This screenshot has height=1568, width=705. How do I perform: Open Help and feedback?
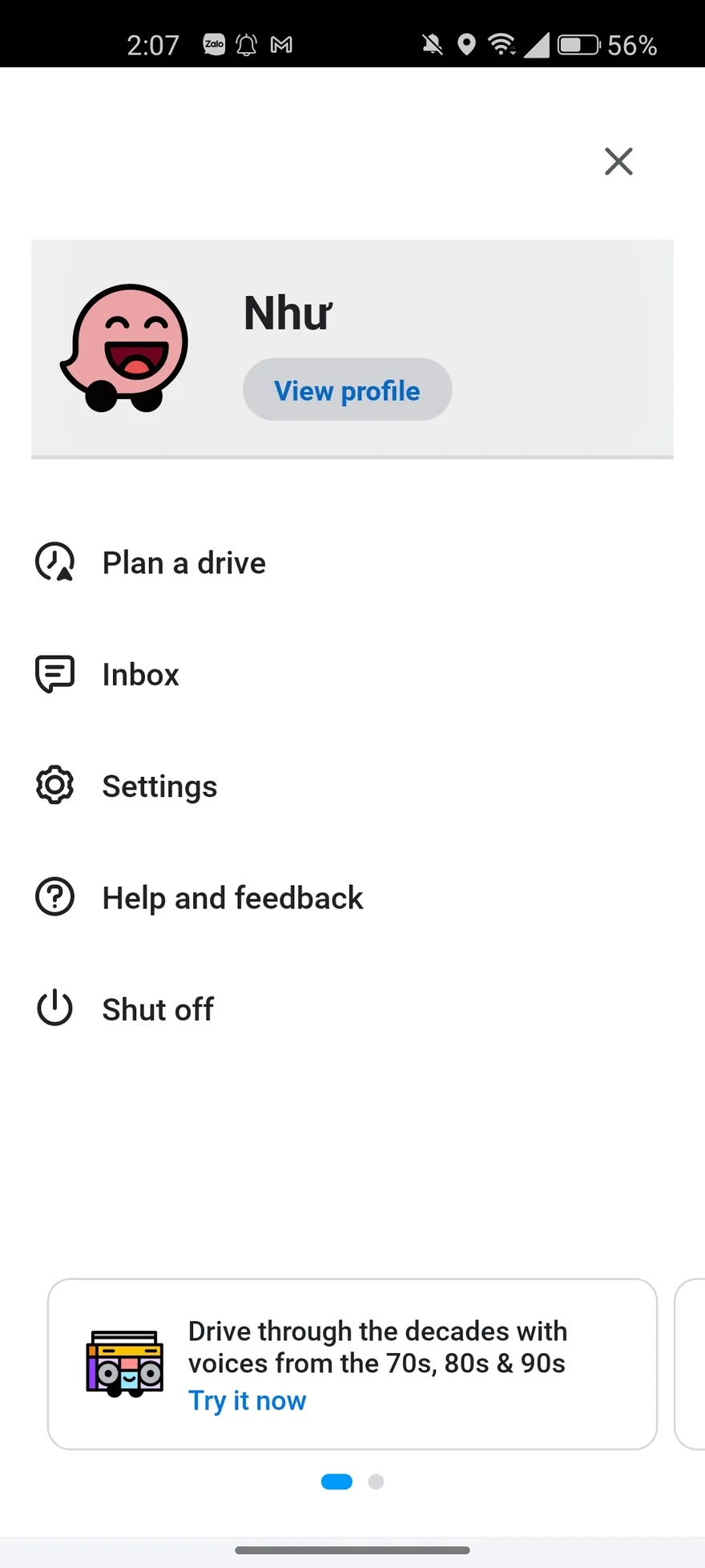pyautogui.click(x=232, y=898)
